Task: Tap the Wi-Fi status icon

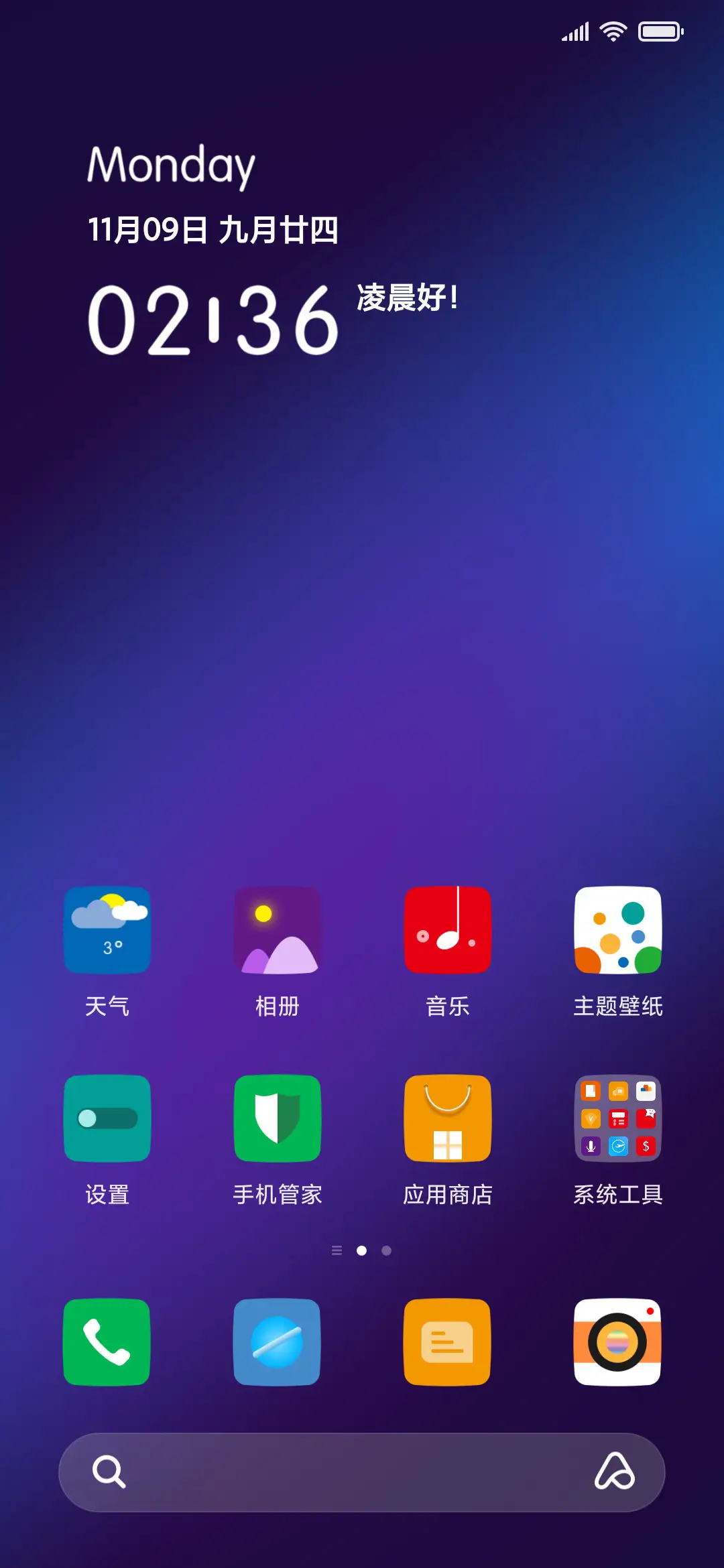Action: click(612, 30)
